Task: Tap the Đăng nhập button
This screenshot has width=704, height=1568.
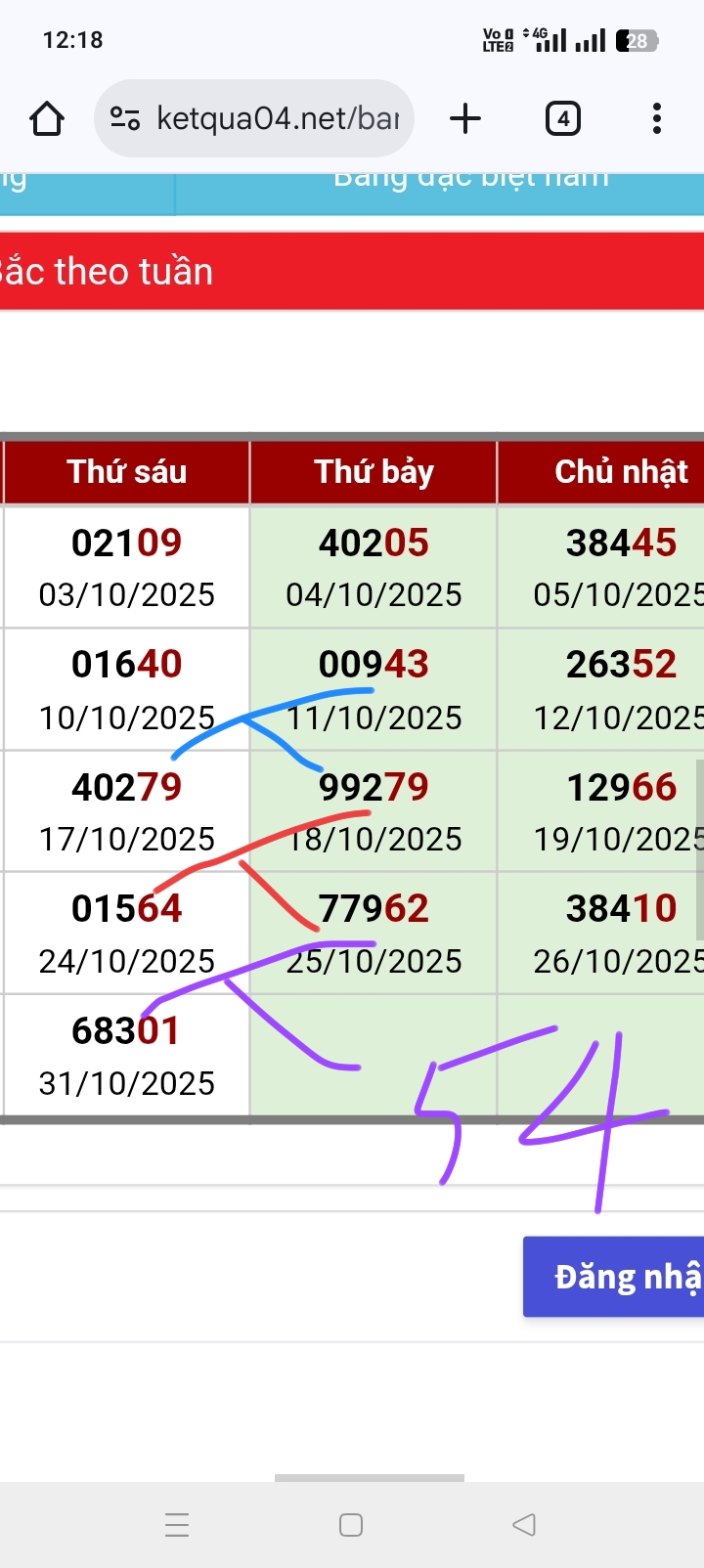Action: tap(616, 1277)
